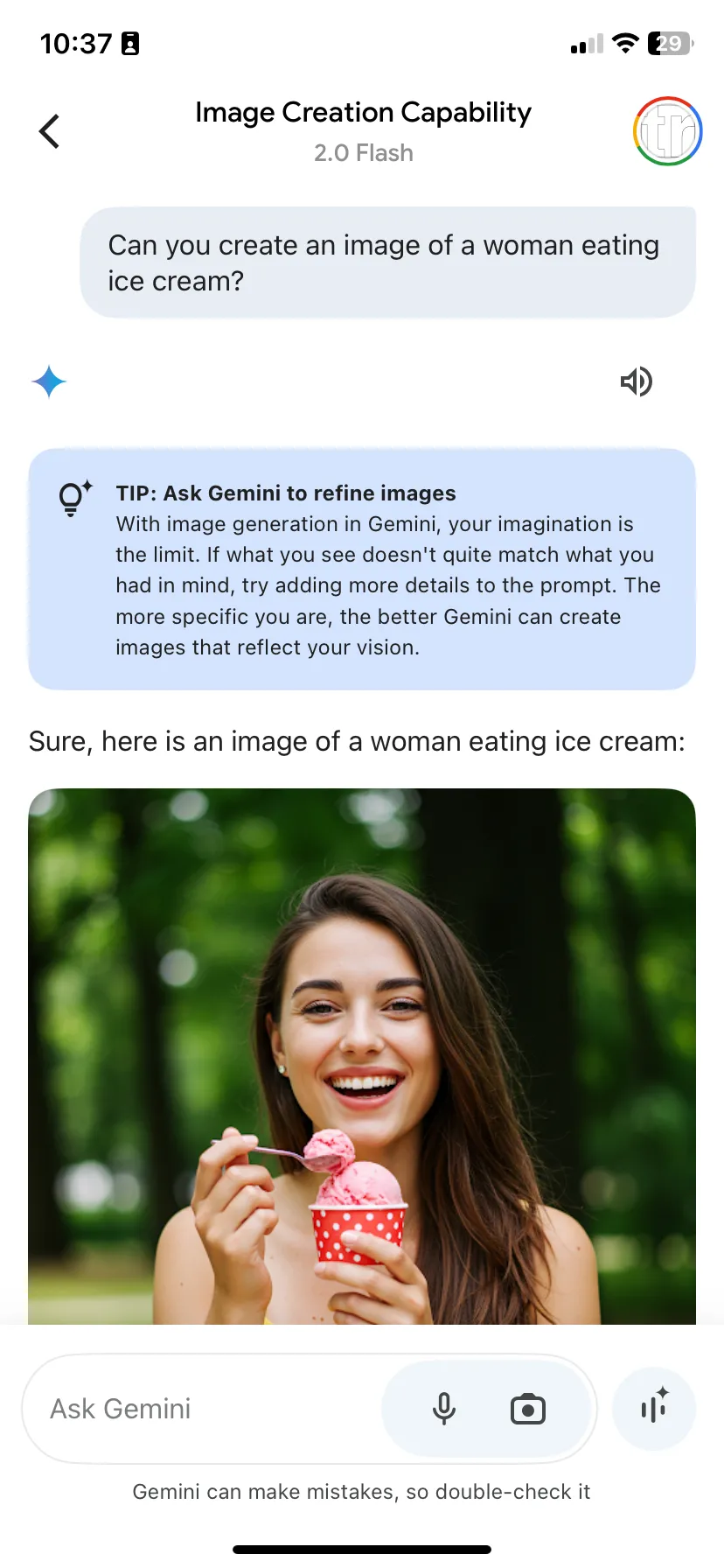Viewport: 724px width, 1568px height.
Task: Listen to the response with speaker icon
Action: pyautogui.click(x=636, y=381)
